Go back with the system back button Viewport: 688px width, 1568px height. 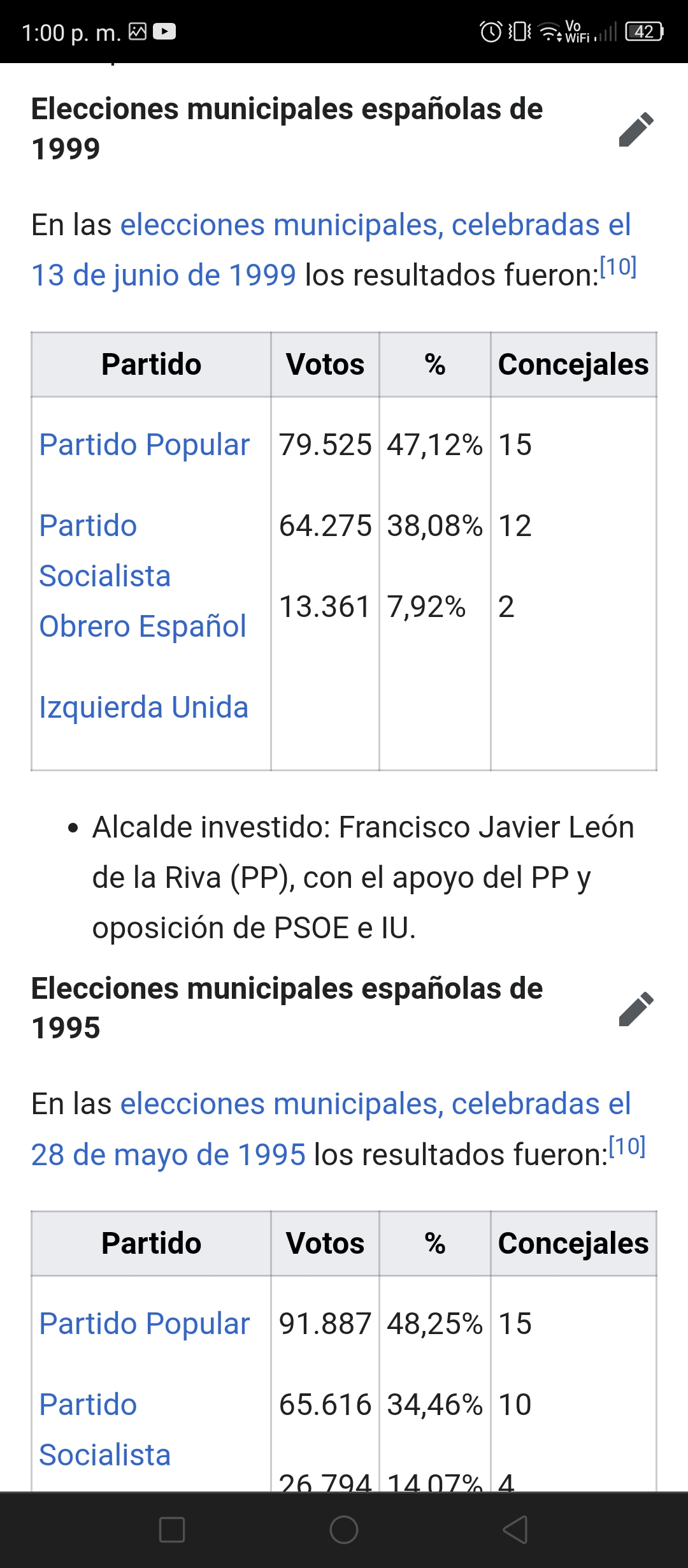point(515,1530)
